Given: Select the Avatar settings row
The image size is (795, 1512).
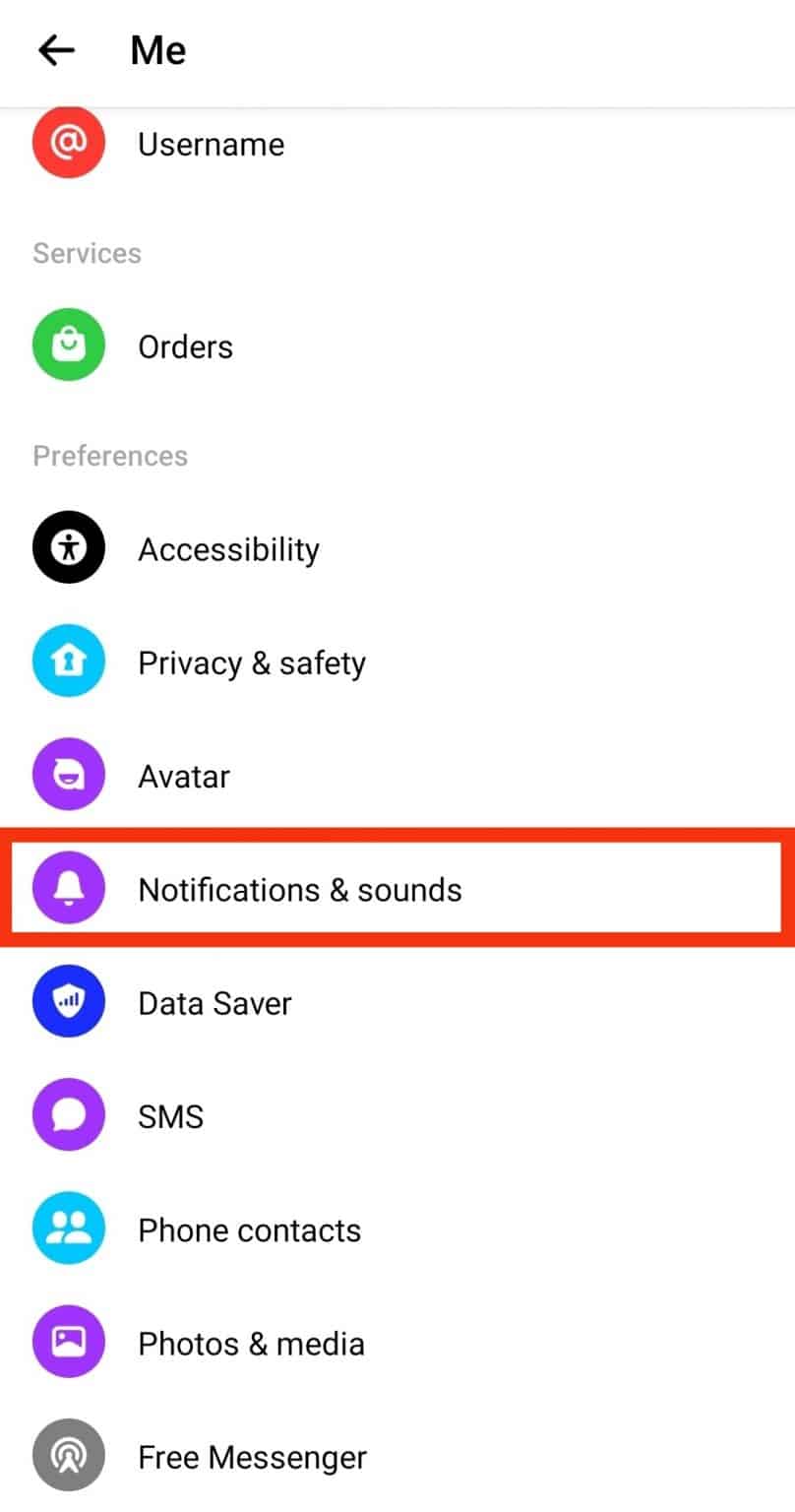Looking at the screenshot, I should 184,775.
